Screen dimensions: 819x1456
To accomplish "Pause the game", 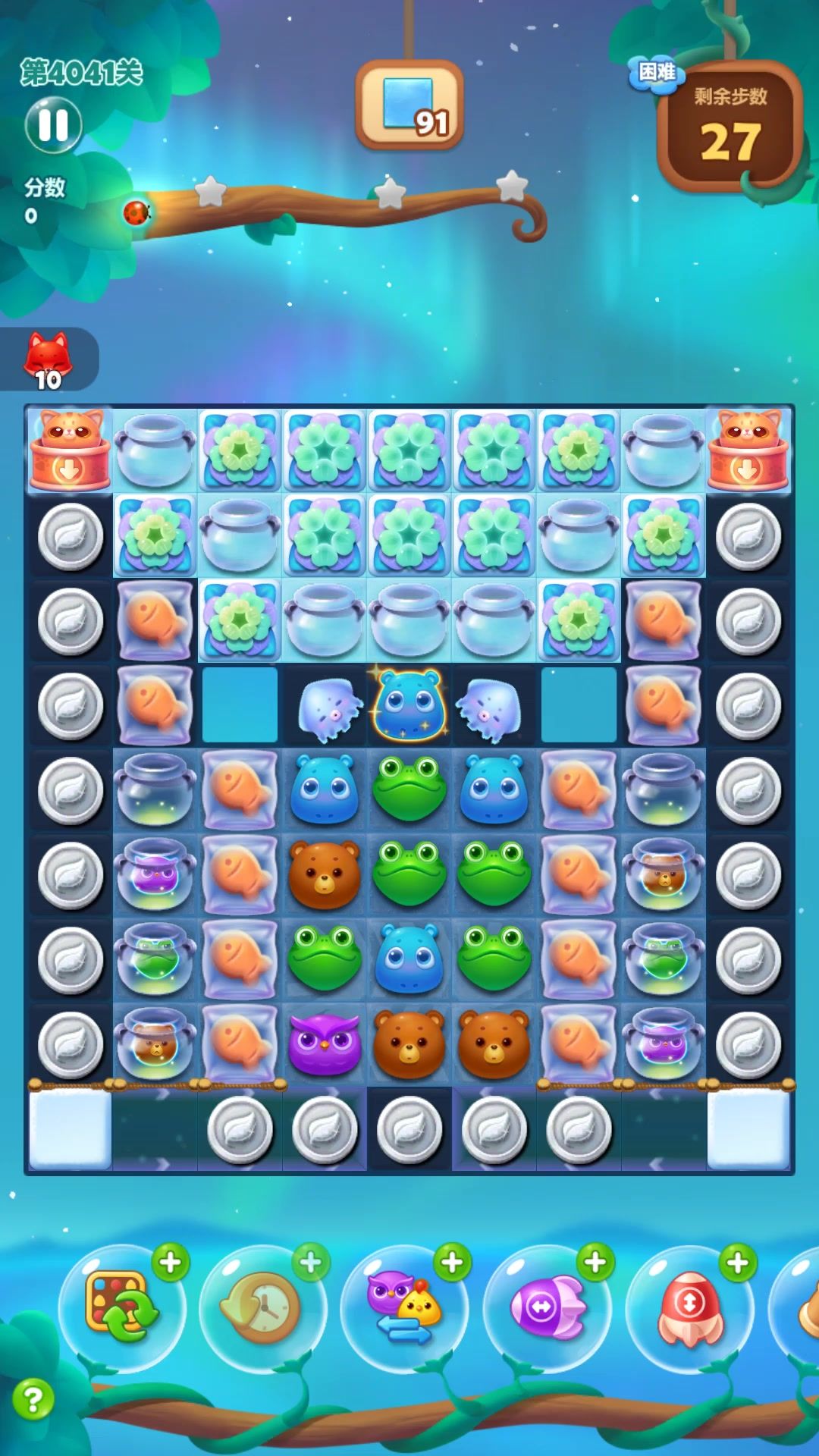I will pyautogui.click(x=53, y=125).
